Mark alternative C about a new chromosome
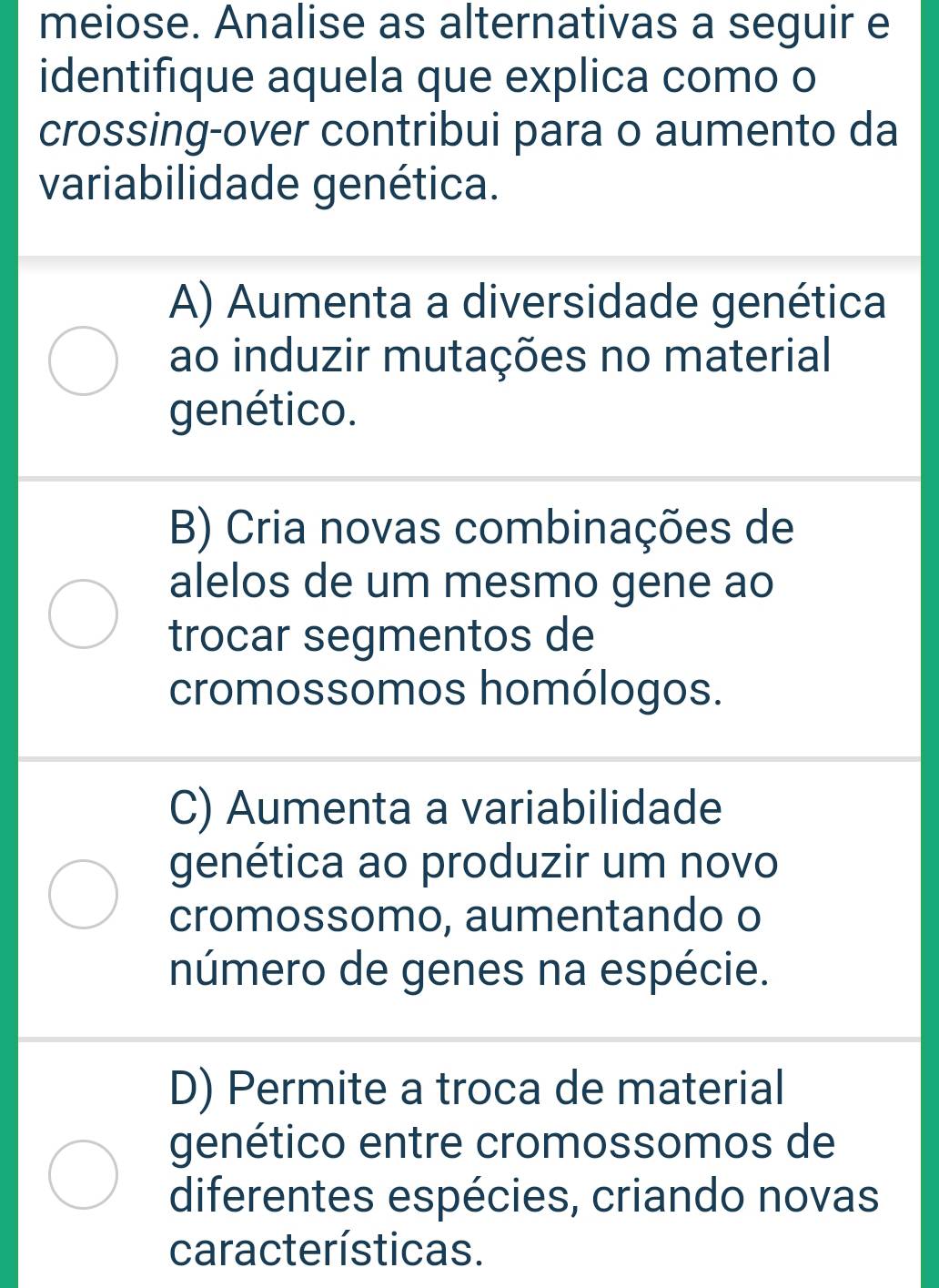 [83, 894]
